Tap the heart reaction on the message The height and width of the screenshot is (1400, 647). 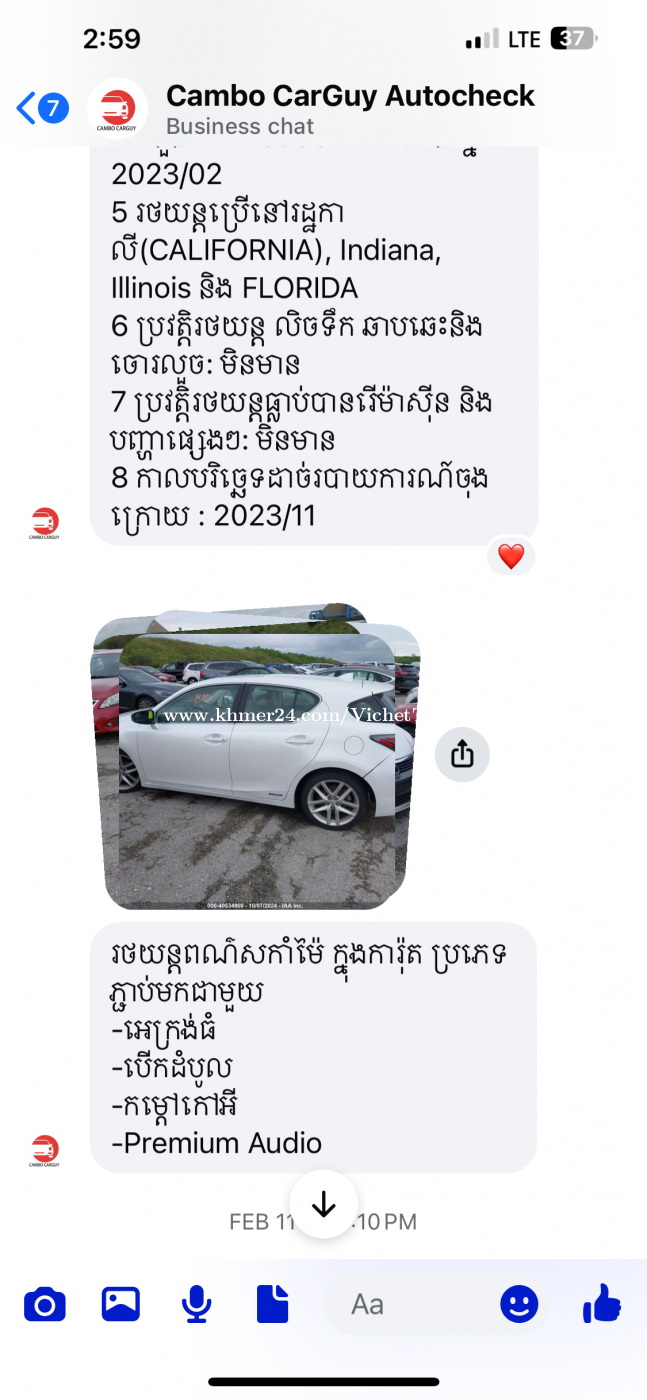511,556
